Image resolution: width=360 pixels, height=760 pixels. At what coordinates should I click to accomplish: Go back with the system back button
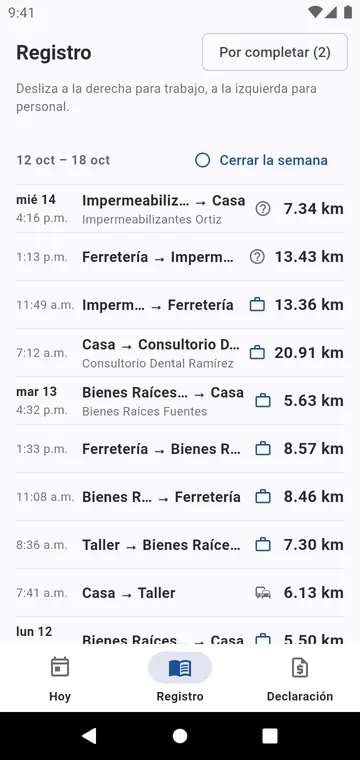tap(90, 736)
